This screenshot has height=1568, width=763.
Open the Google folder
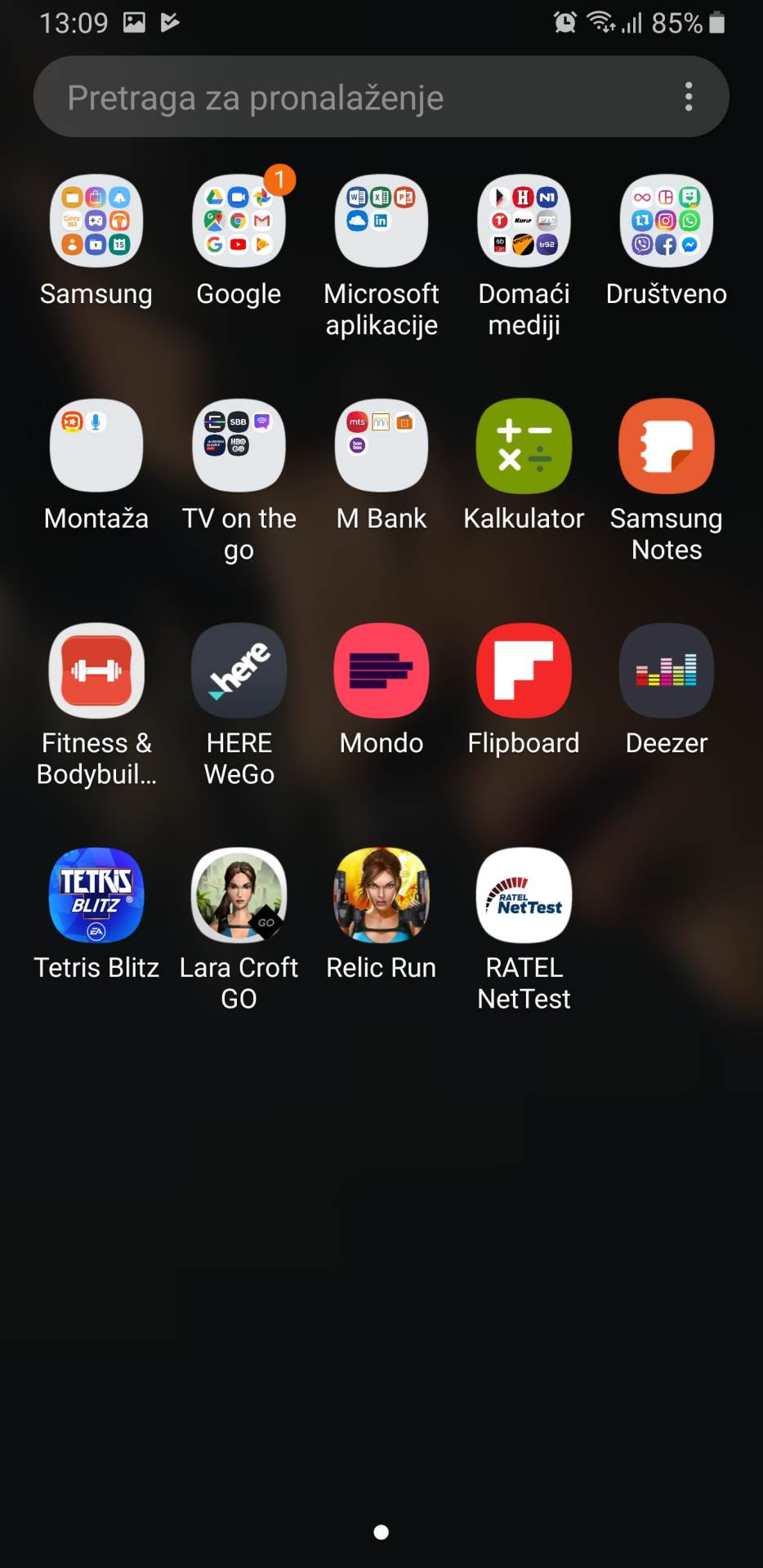(239, 221)
